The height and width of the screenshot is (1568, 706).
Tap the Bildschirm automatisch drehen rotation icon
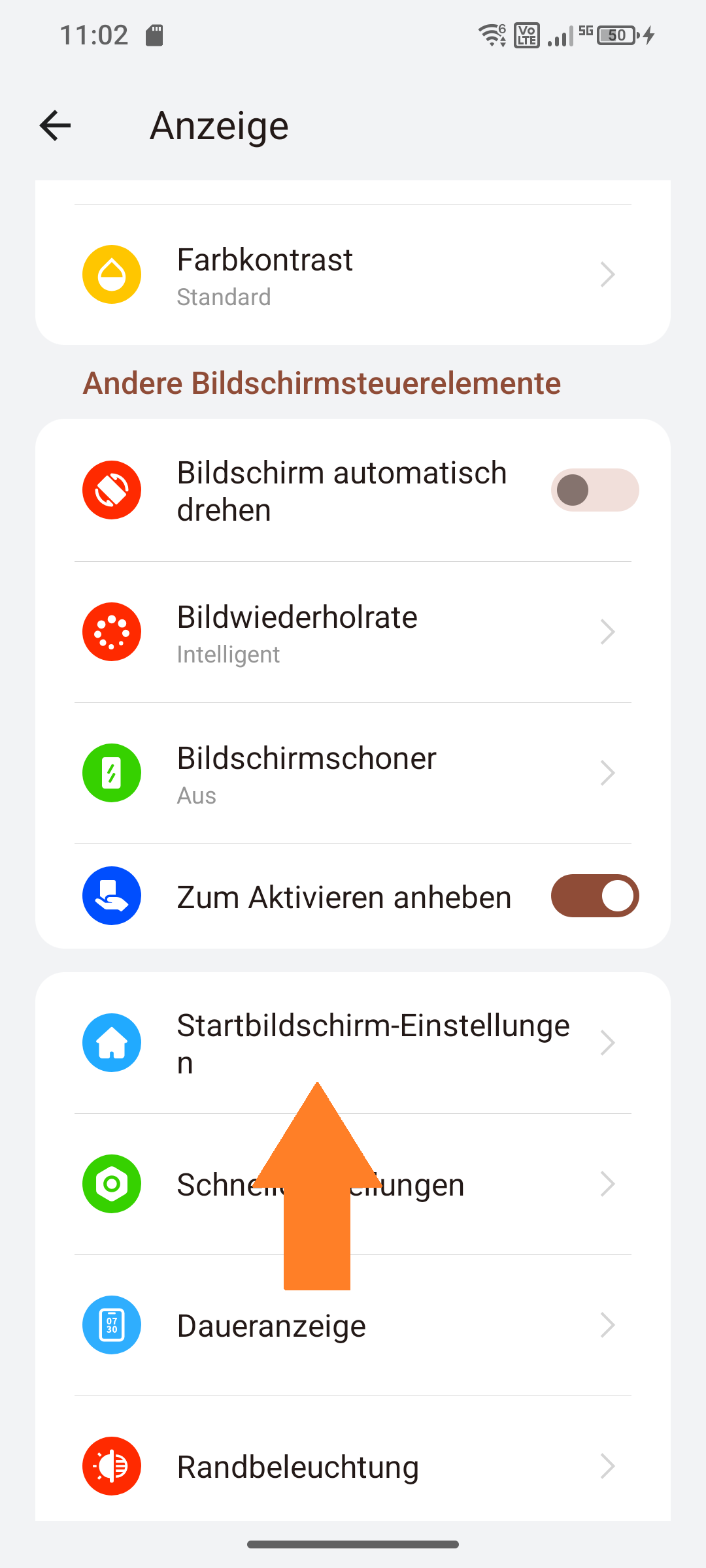click(112, 490)
